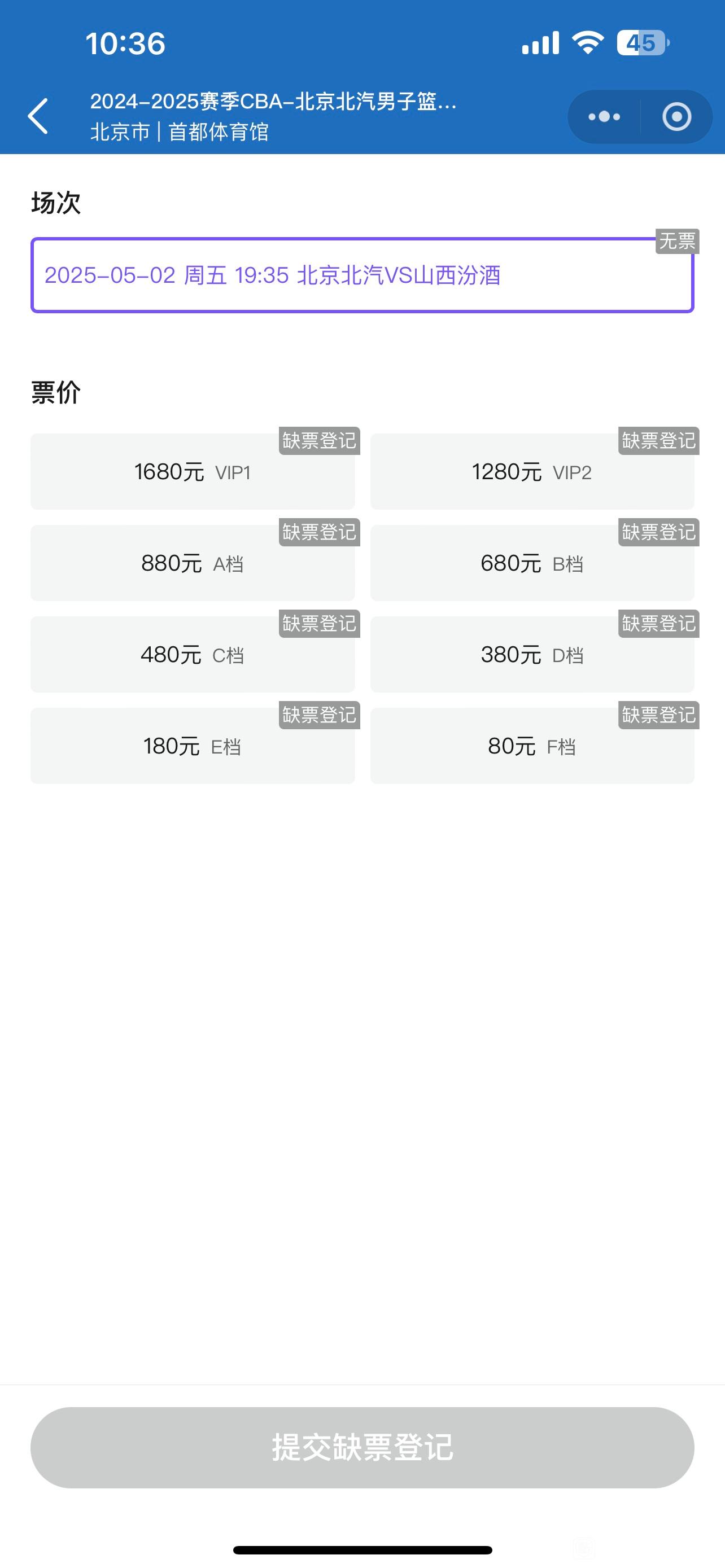Viewport: 725px width, 1568px height.
Task: Pick the 880元 A档 price option
Action: point(193,563)
